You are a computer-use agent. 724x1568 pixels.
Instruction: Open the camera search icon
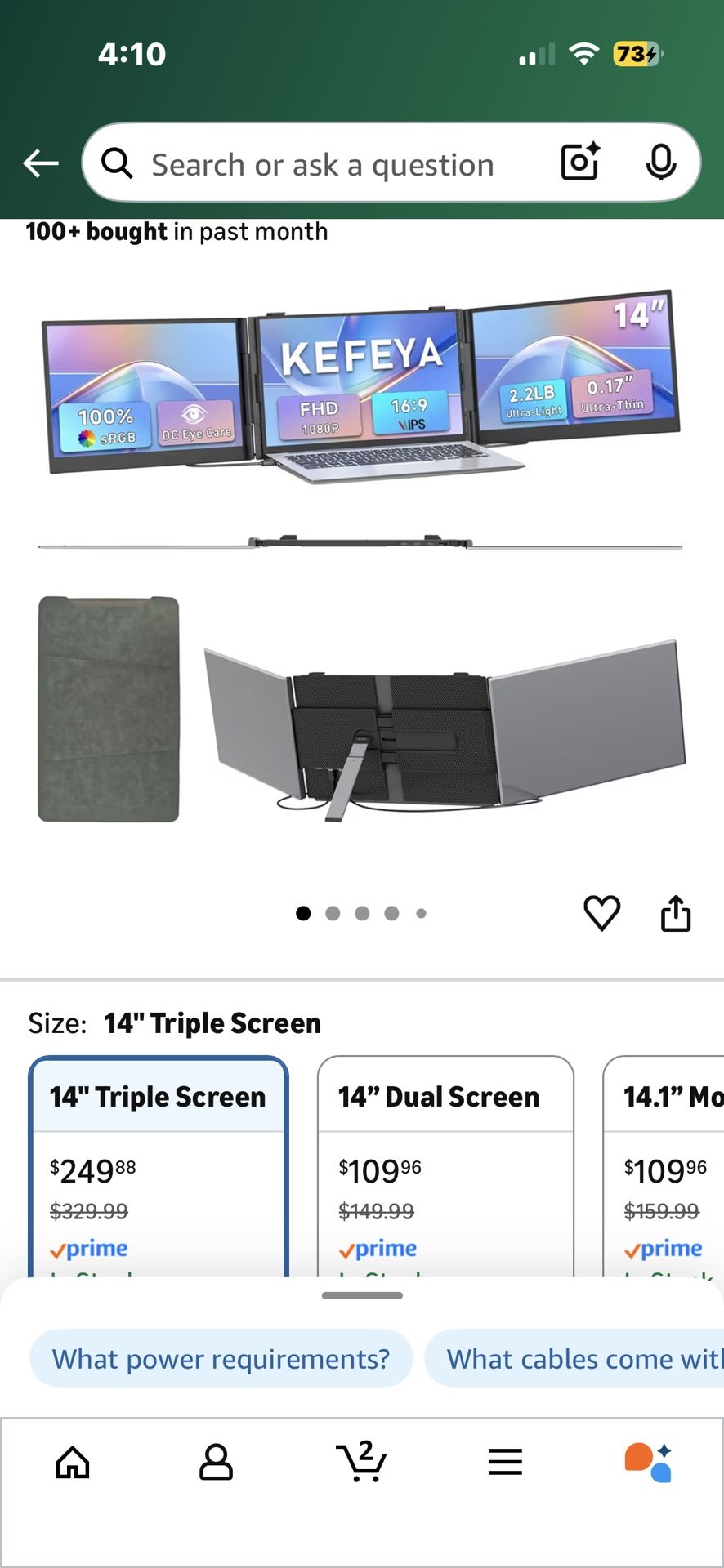click(579, 163)
